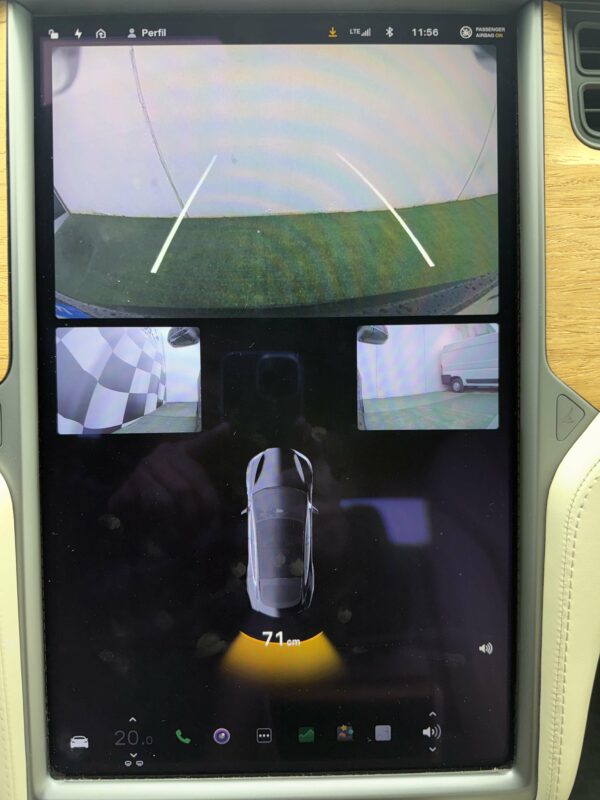Image resolution: width=600 pixels, height=800 pixels.
Task: Open the door lock status icon
Action: coord(55,33)
